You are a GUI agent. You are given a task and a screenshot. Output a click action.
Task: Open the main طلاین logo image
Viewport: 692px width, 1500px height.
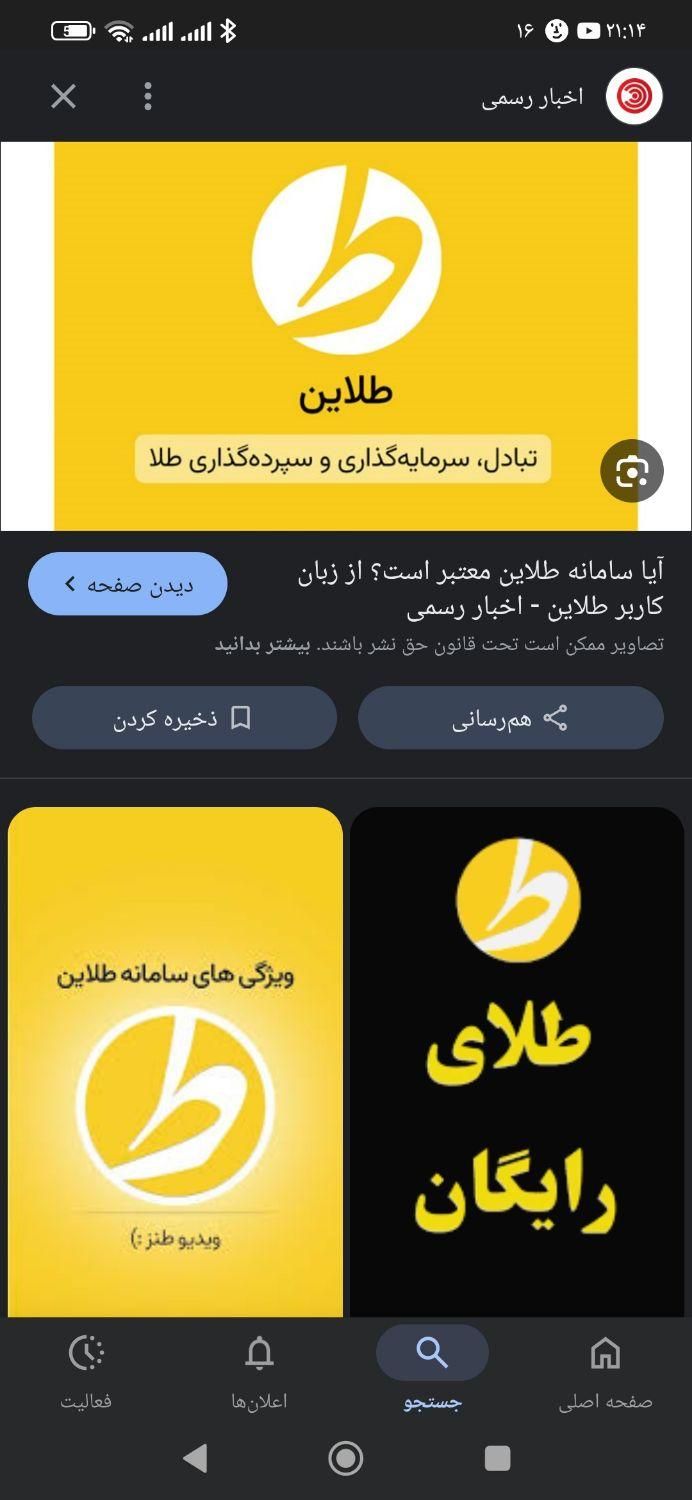point(346,336)
